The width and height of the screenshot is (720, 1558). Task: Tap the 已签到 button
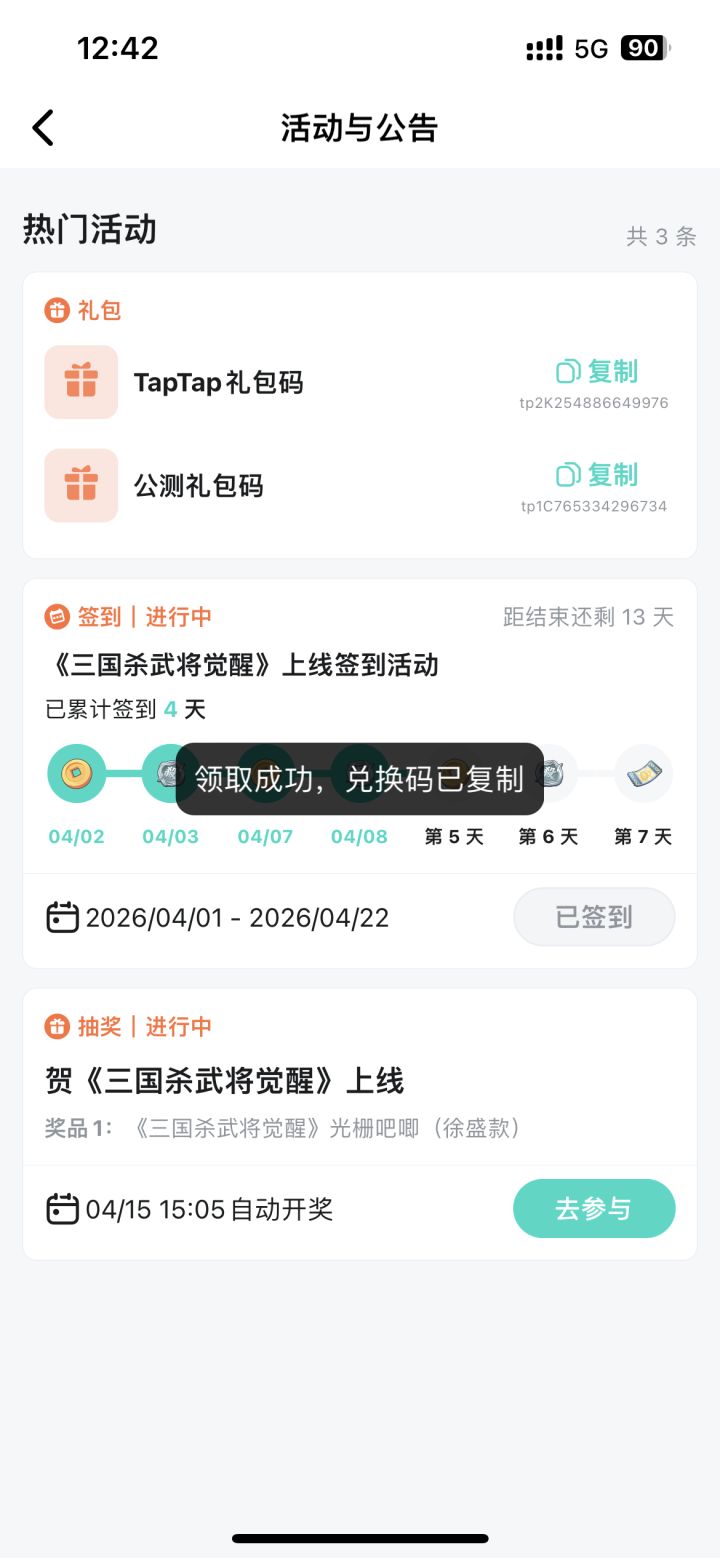(x=594, y=917)
